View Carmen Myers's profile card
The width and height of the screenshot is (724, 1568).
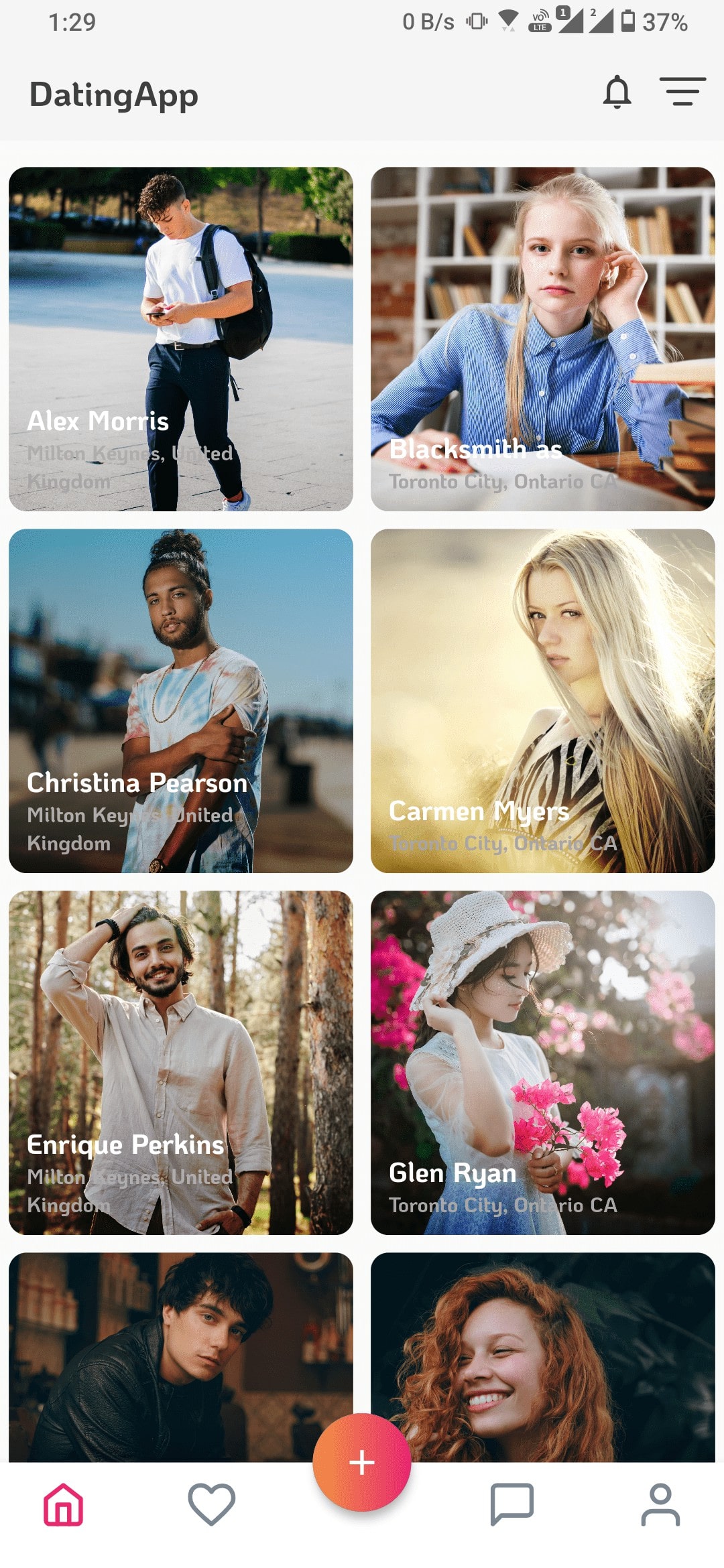[543, 701]
